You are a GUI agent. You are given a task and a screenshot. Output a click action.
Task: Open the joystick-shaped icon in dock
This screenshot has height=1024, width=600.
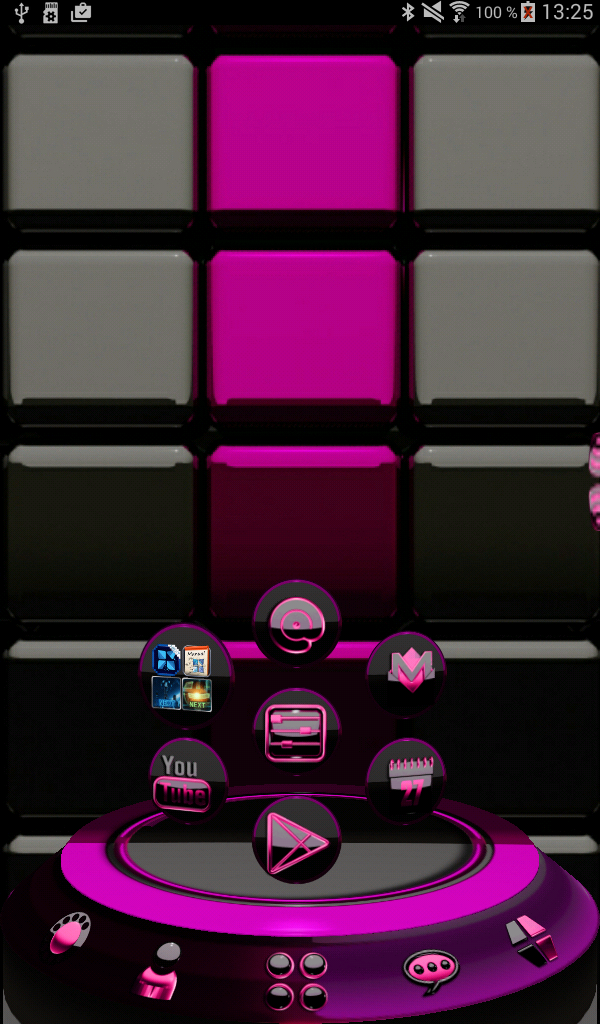click(159, 972)
